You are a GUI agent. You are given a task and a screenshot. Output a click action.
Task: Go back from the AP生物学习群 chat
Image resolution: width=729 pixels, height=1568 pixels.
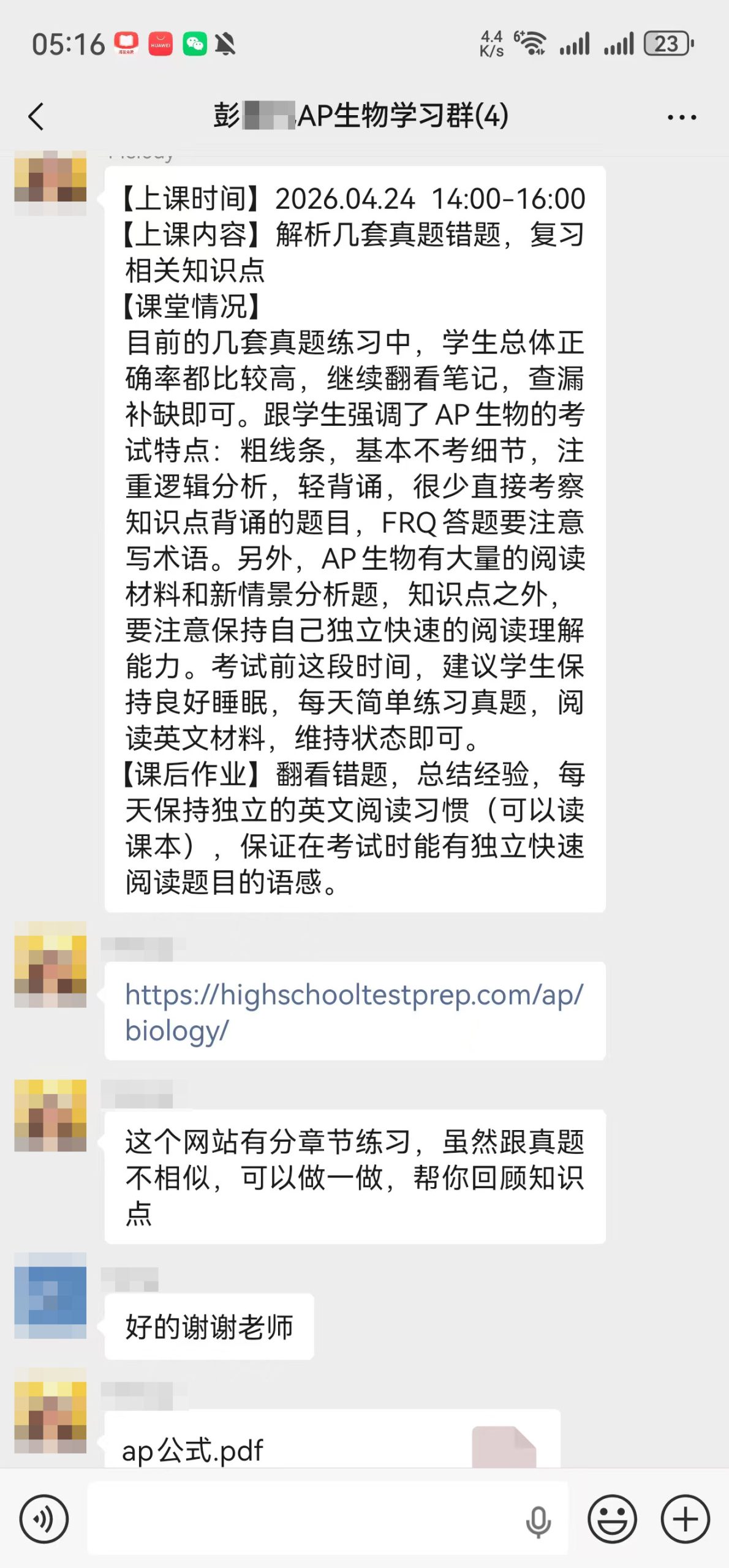pos(36,116)
